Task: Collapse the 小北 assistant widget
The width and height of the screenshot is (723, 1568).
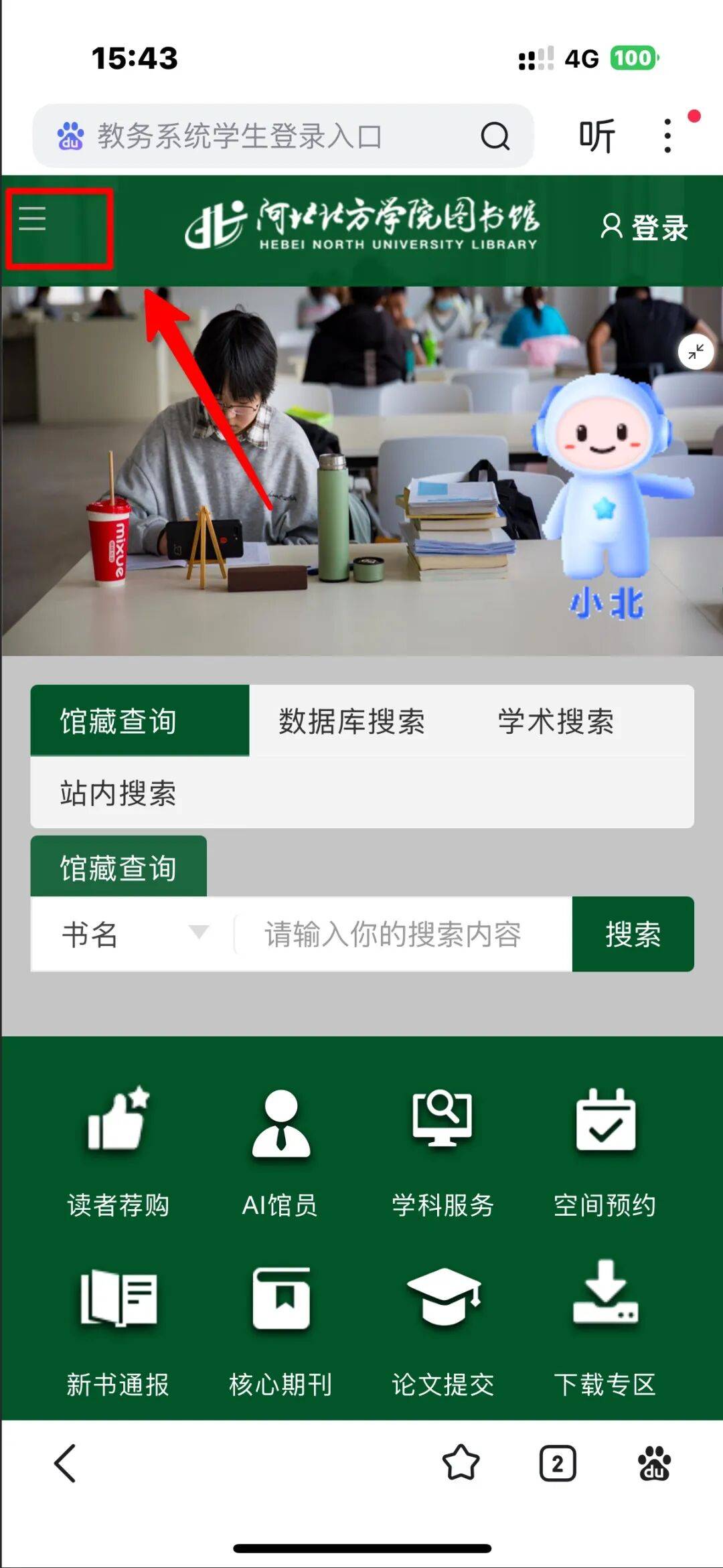Action: [x=696, y=351]
